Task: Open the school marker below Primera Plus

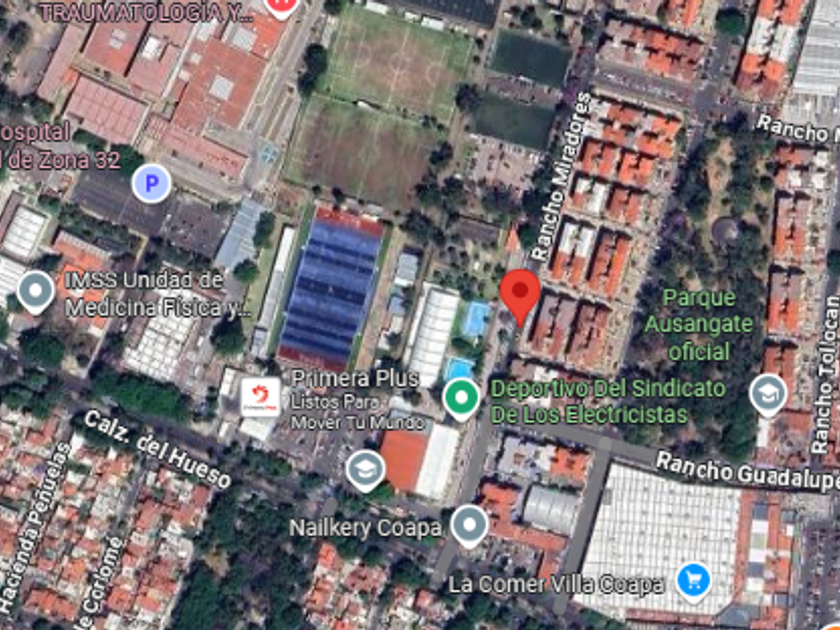Action: pos(365,468)
